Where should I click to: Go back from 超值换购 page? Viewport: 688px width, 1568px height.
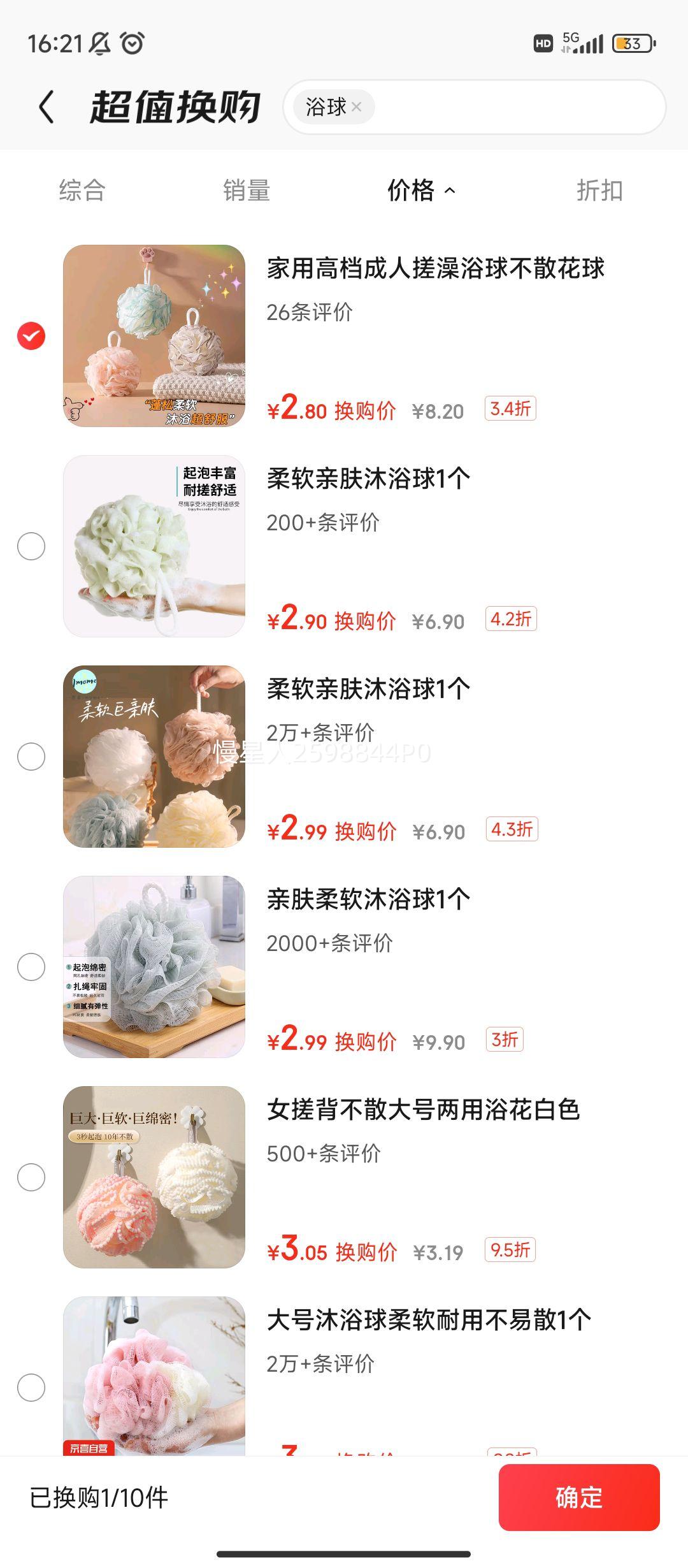coord(46,106)
